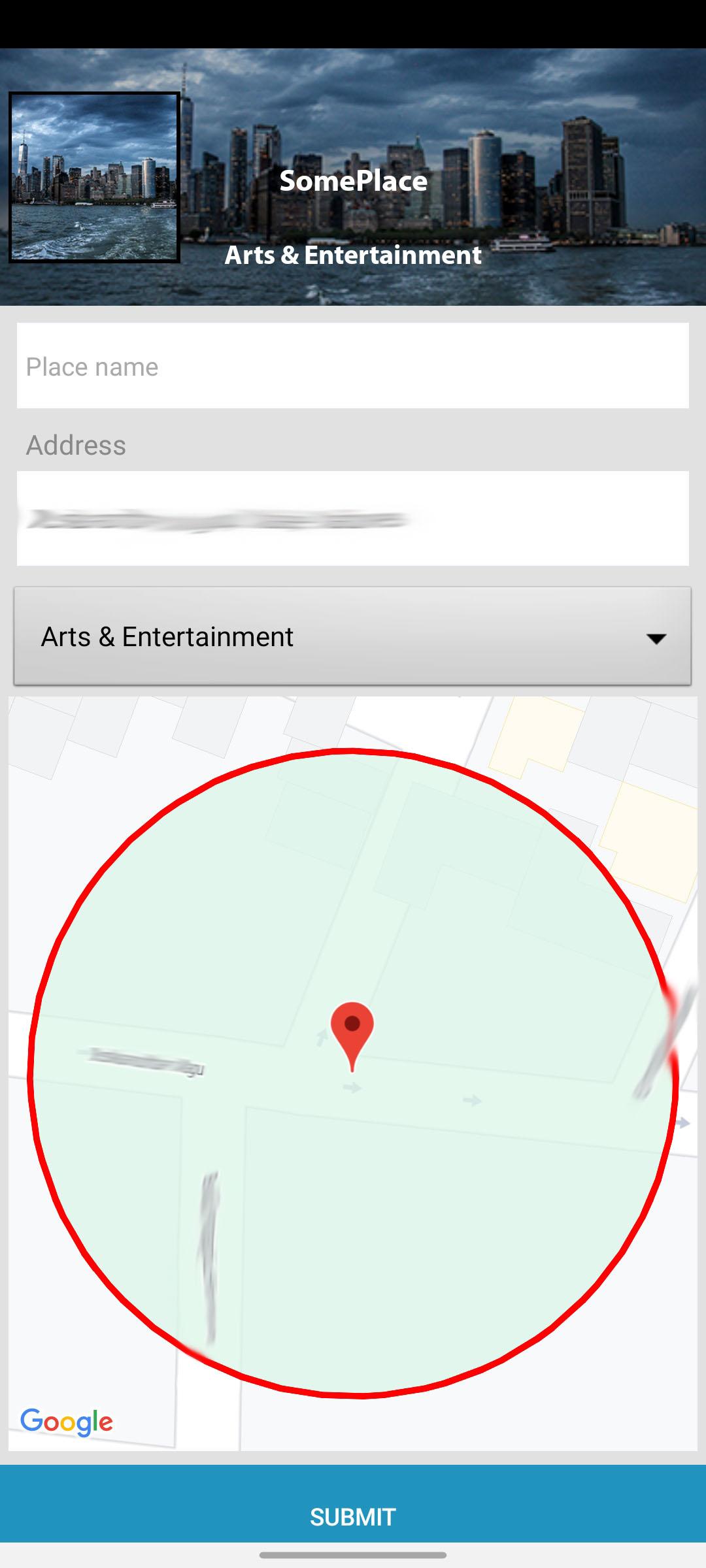
Task: Tap the place photo thumbnail
Action: (94, 178)
